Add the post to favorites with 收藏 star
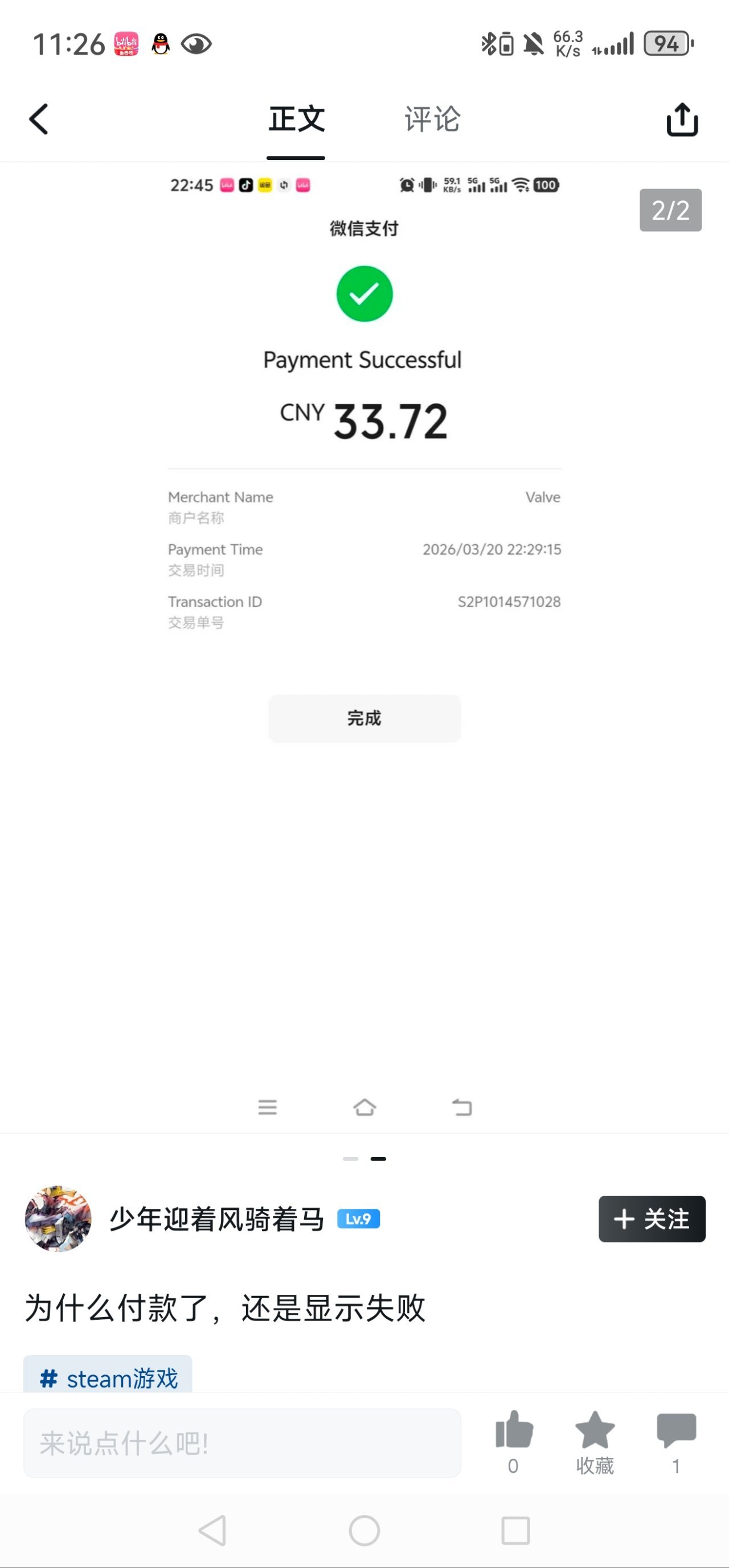This screenshot has width=729, height=1568. (595, 1431)
